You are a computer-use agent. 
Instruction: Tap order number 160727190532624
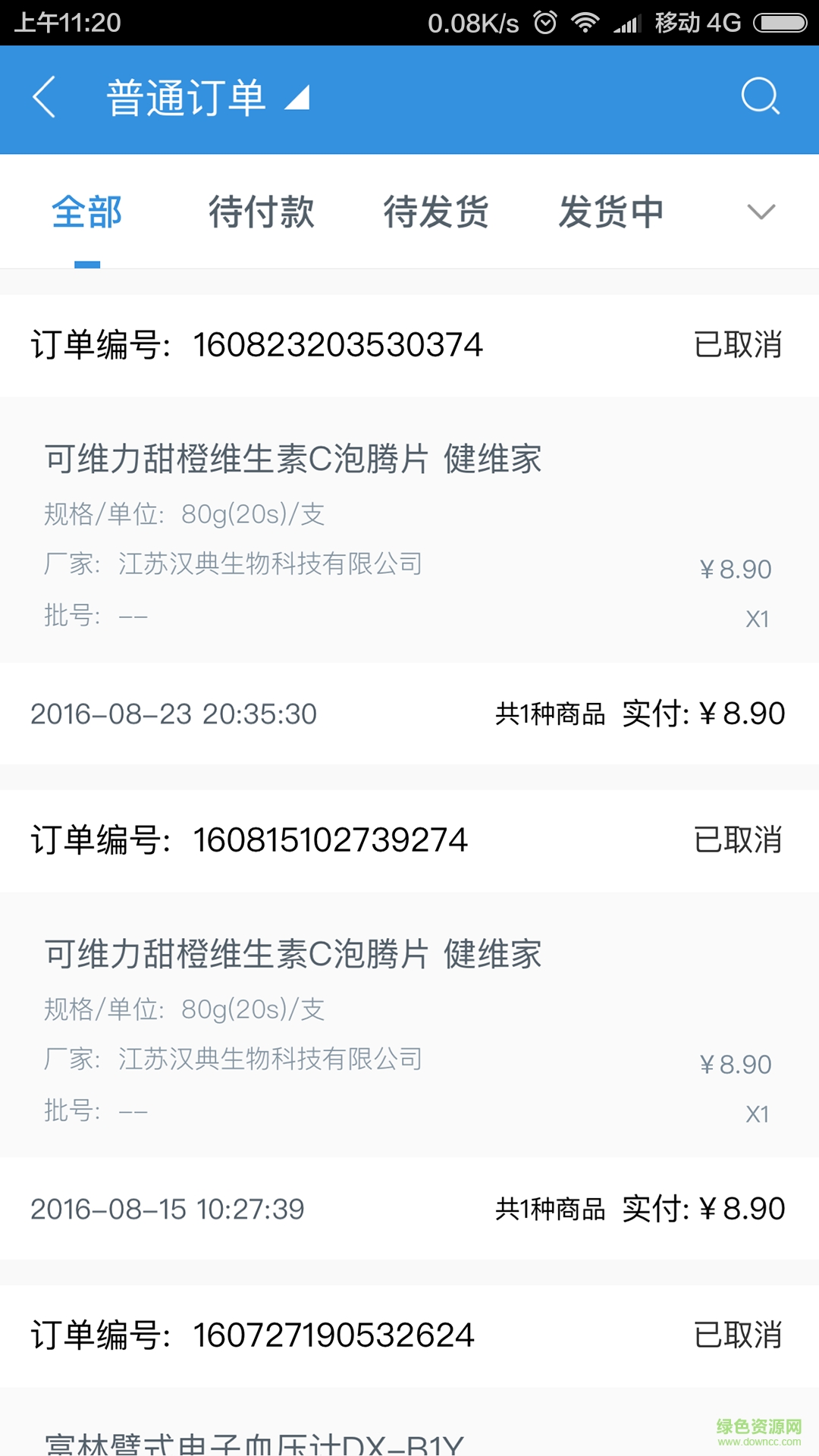coord(334,1335)
